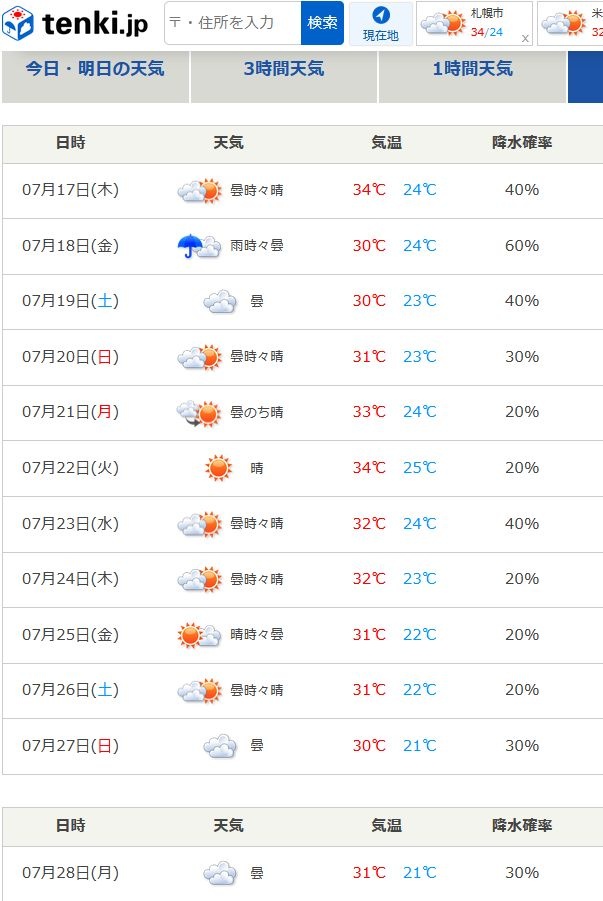
Task: Use 現在地 to get current location weather
Action: pos(380,23)
